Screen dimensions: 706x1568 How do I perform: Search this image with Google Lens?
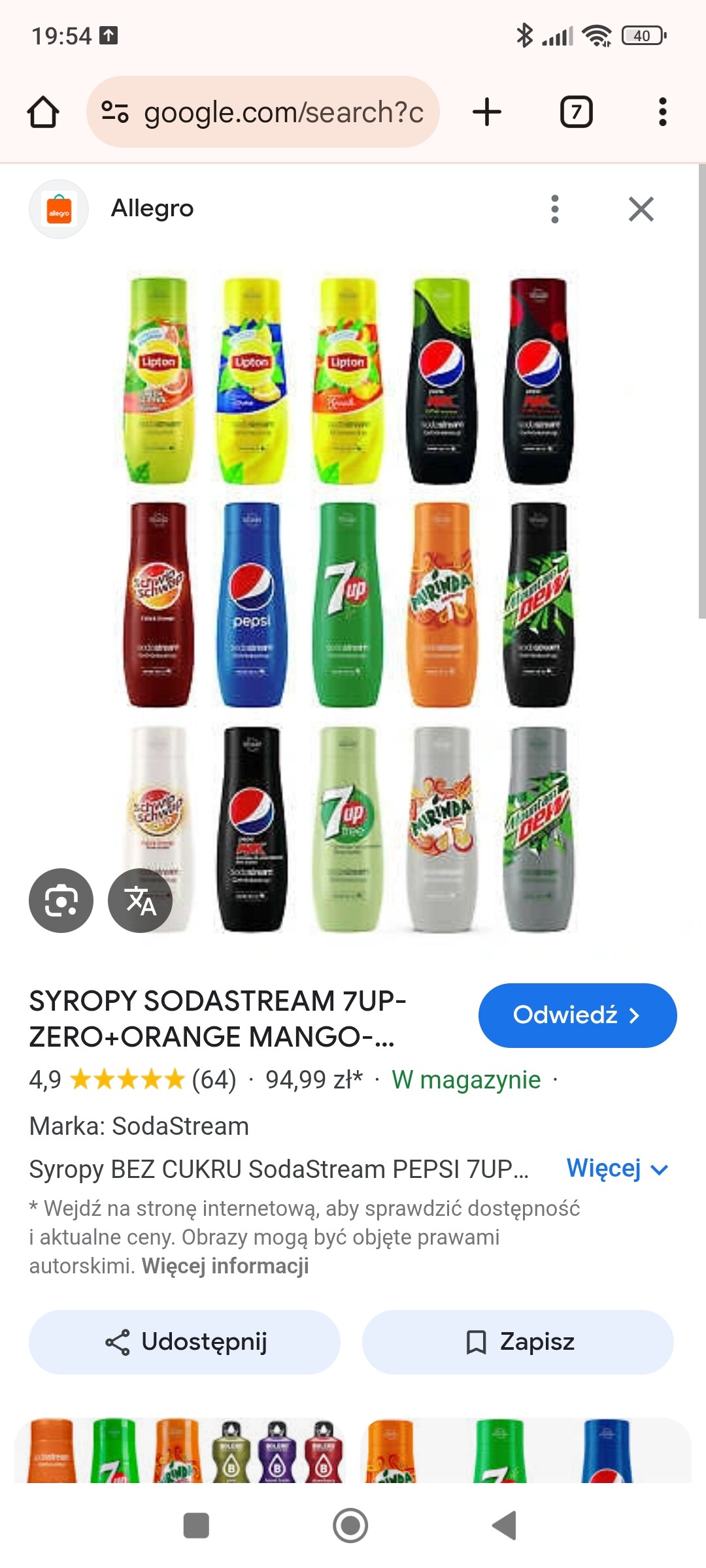pyautogui.click(x=61, y=900)
